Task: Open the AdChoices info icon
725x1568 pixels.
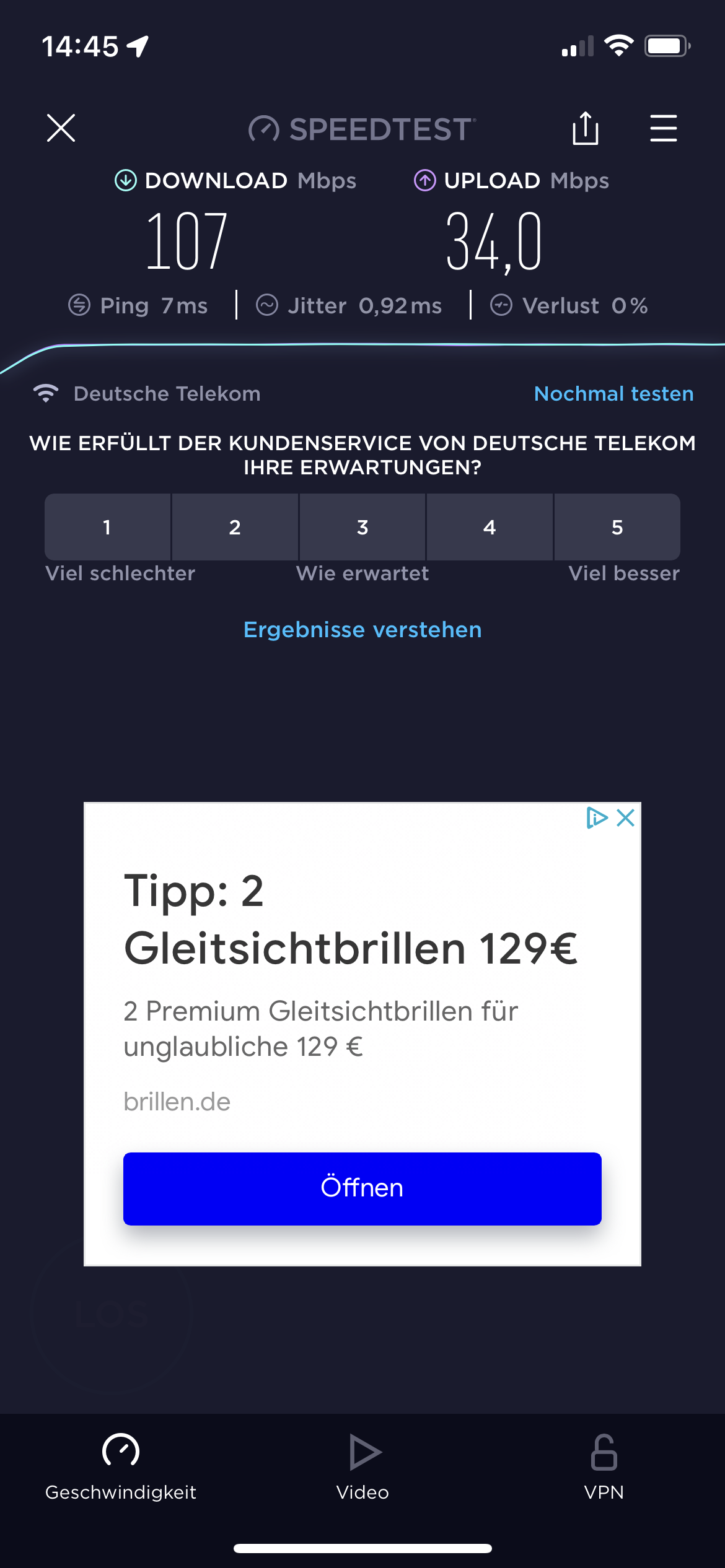Action: pos(597,818)
